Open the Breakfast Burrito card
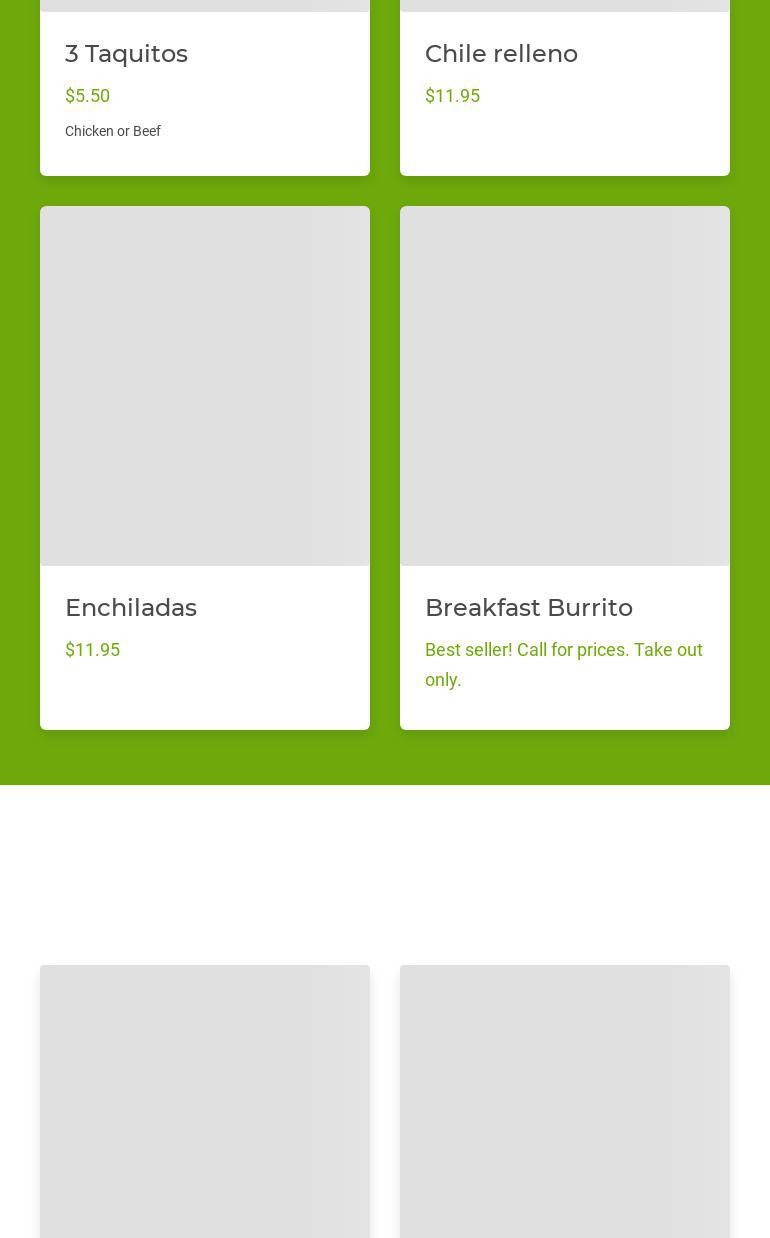This screenshot has width=770, height=1238. pyautogui.click(x=565, y=467)
